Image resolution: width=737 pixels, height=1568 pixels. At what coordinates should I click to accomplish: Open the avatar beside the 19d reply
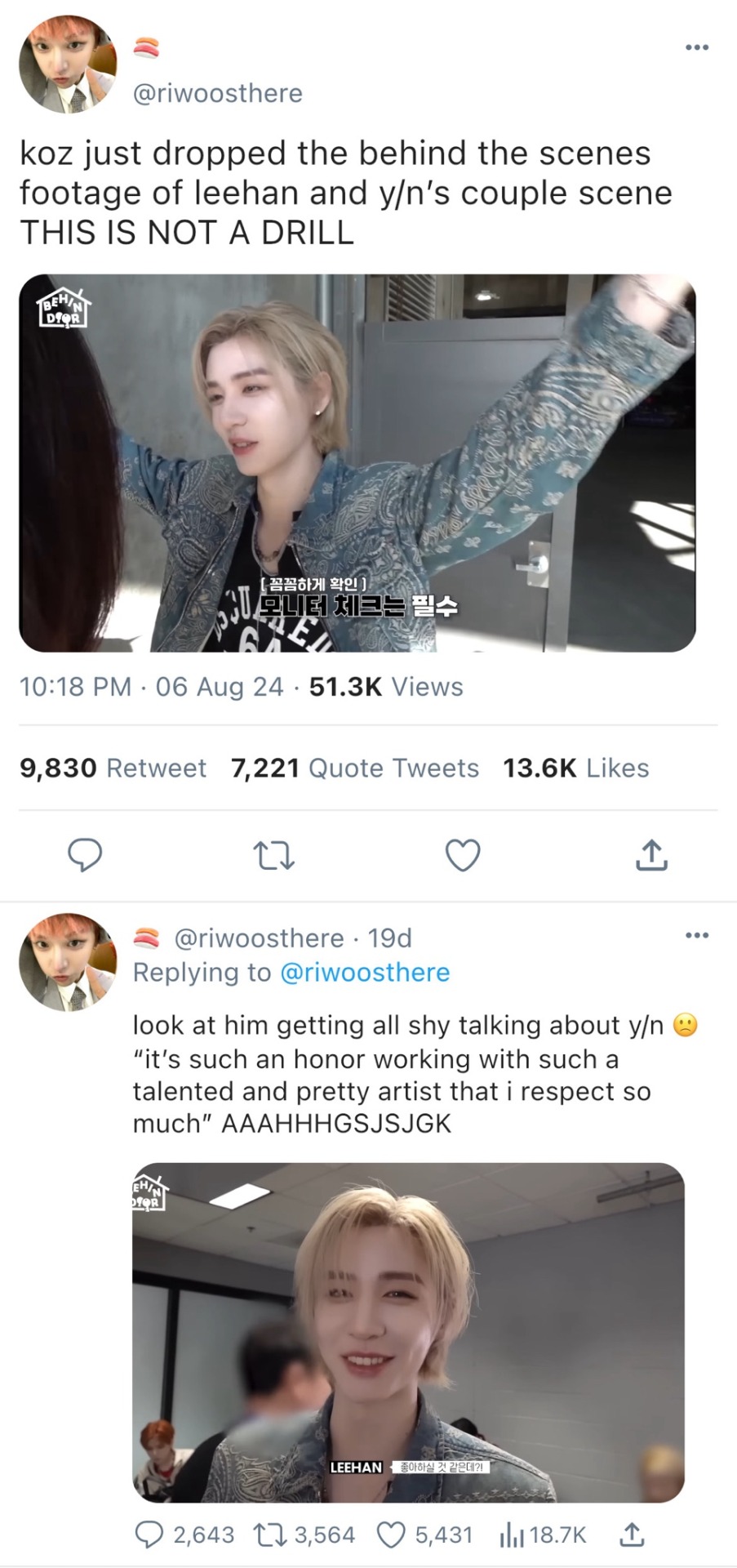point(69,962)
